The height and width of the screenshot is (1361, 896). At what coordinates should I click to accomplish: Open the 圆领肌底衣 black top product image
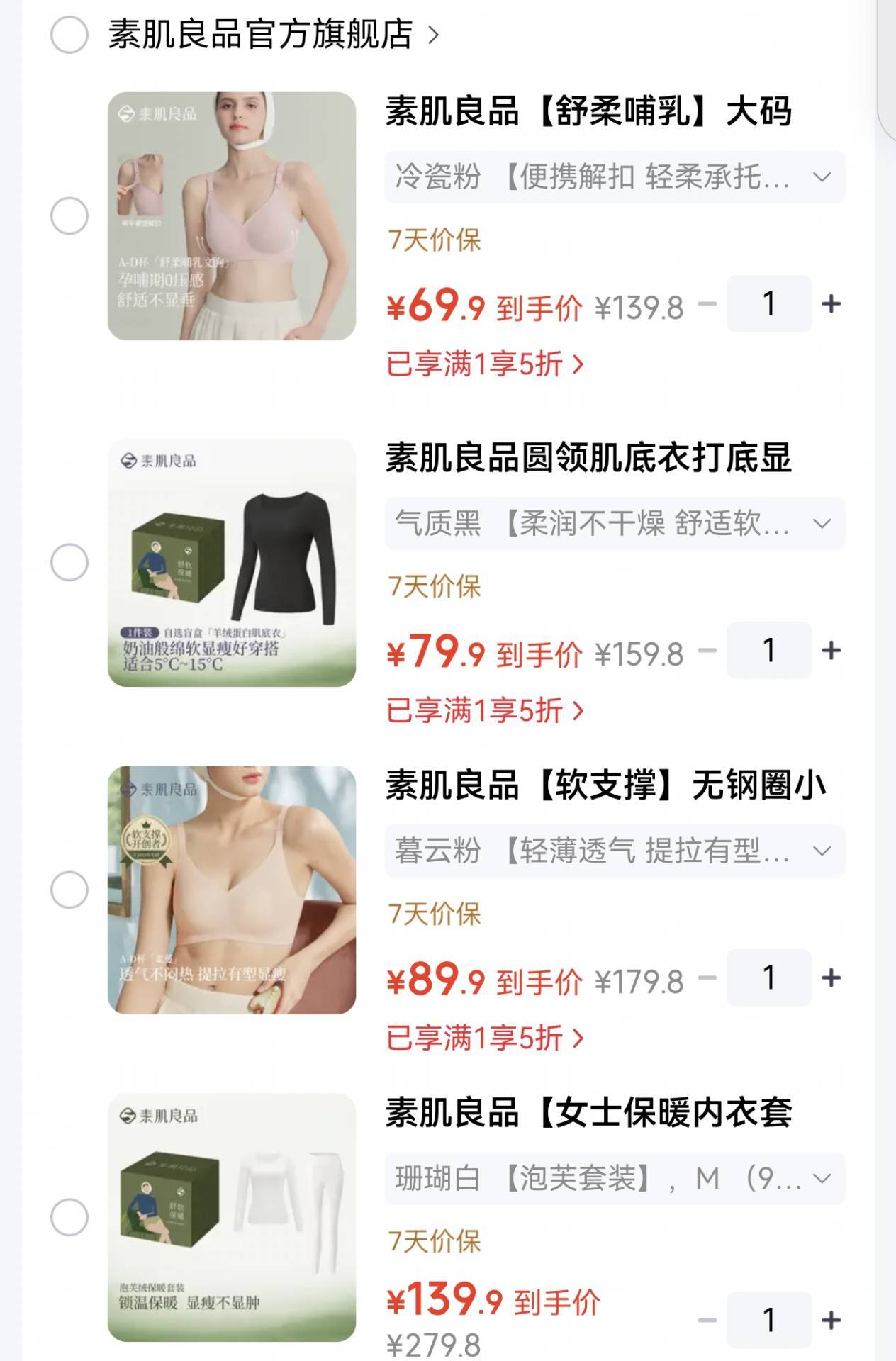coord(232,562)
